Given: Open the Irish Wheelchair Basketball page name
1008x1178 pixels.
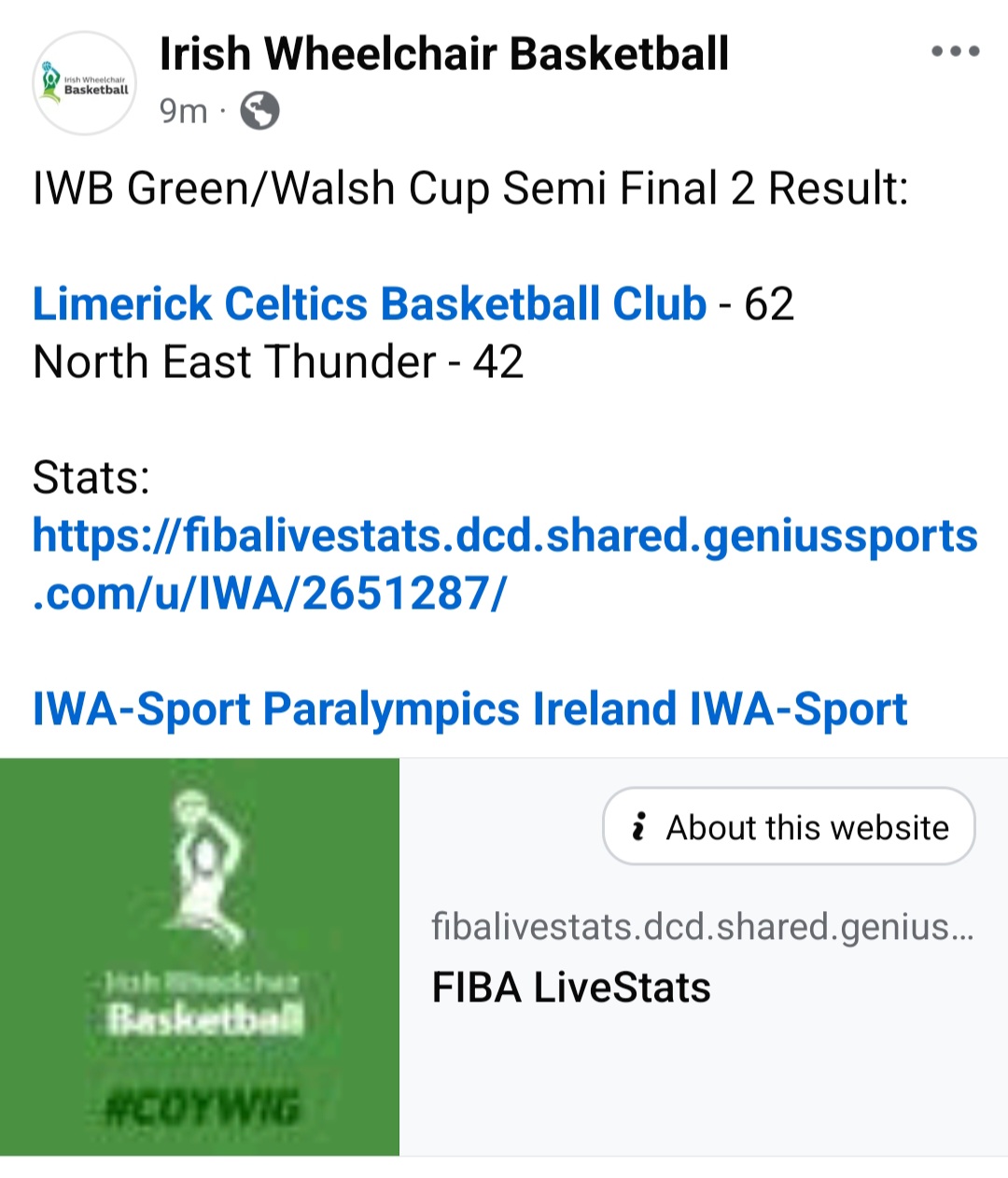Looking at the screenshot, I should pyautogui.click(x=444, y=54).
